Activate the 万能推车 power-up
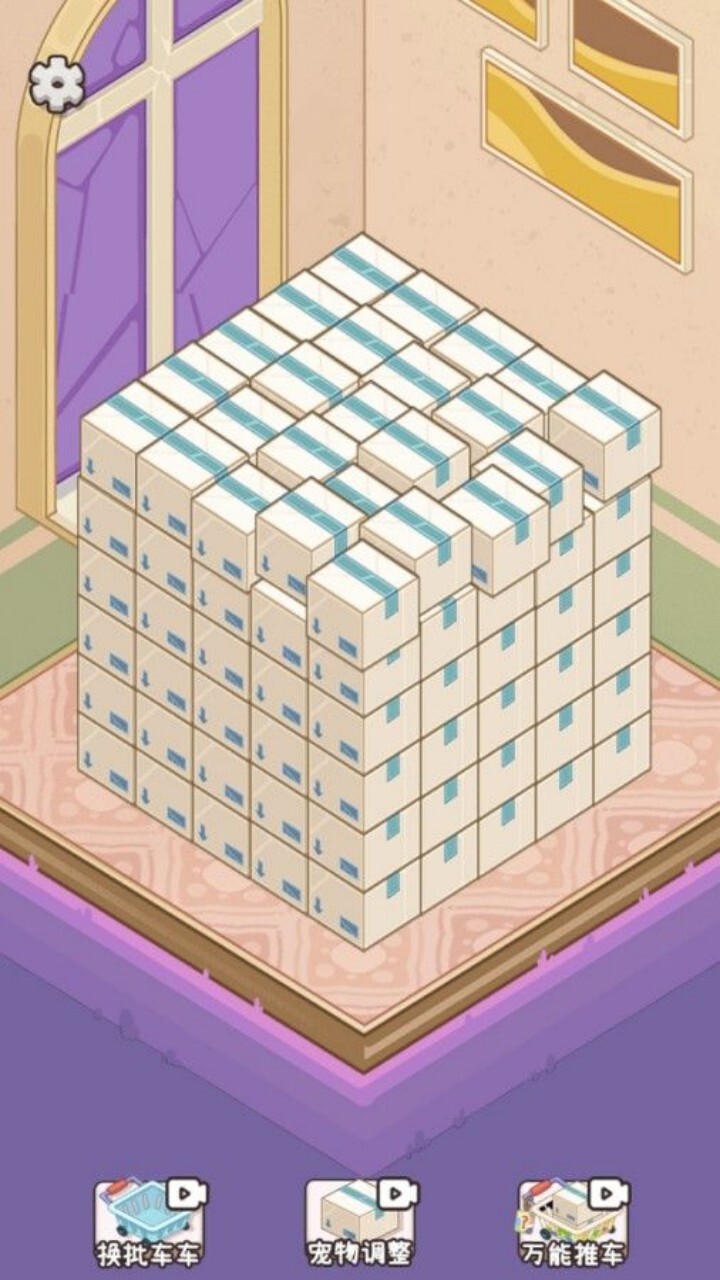The width and height of the screenshot is (720, 1280). click(x=573, y=1222)
